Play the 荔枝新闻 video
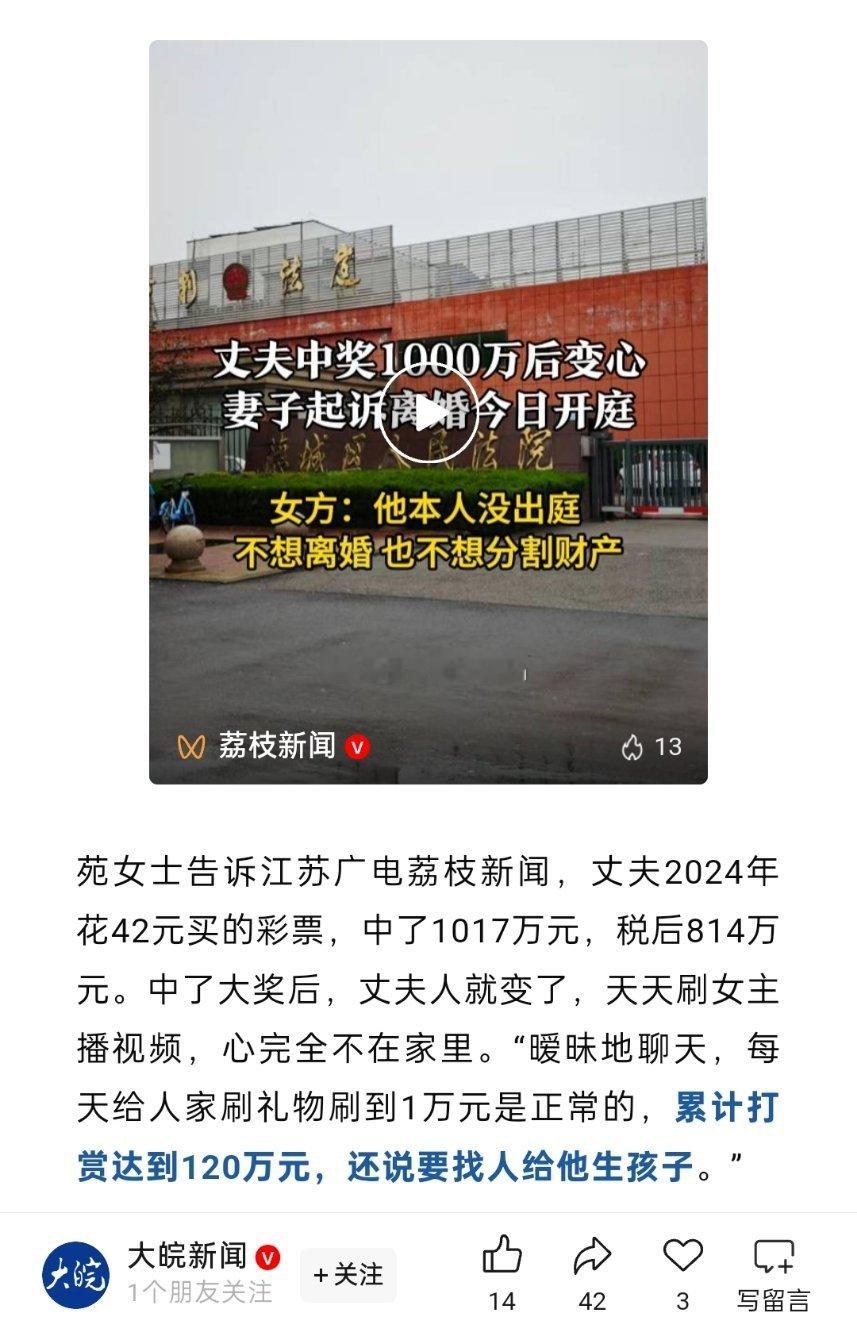The width and height of the screenshot is (857, 1338). click(x=428, y=412)
